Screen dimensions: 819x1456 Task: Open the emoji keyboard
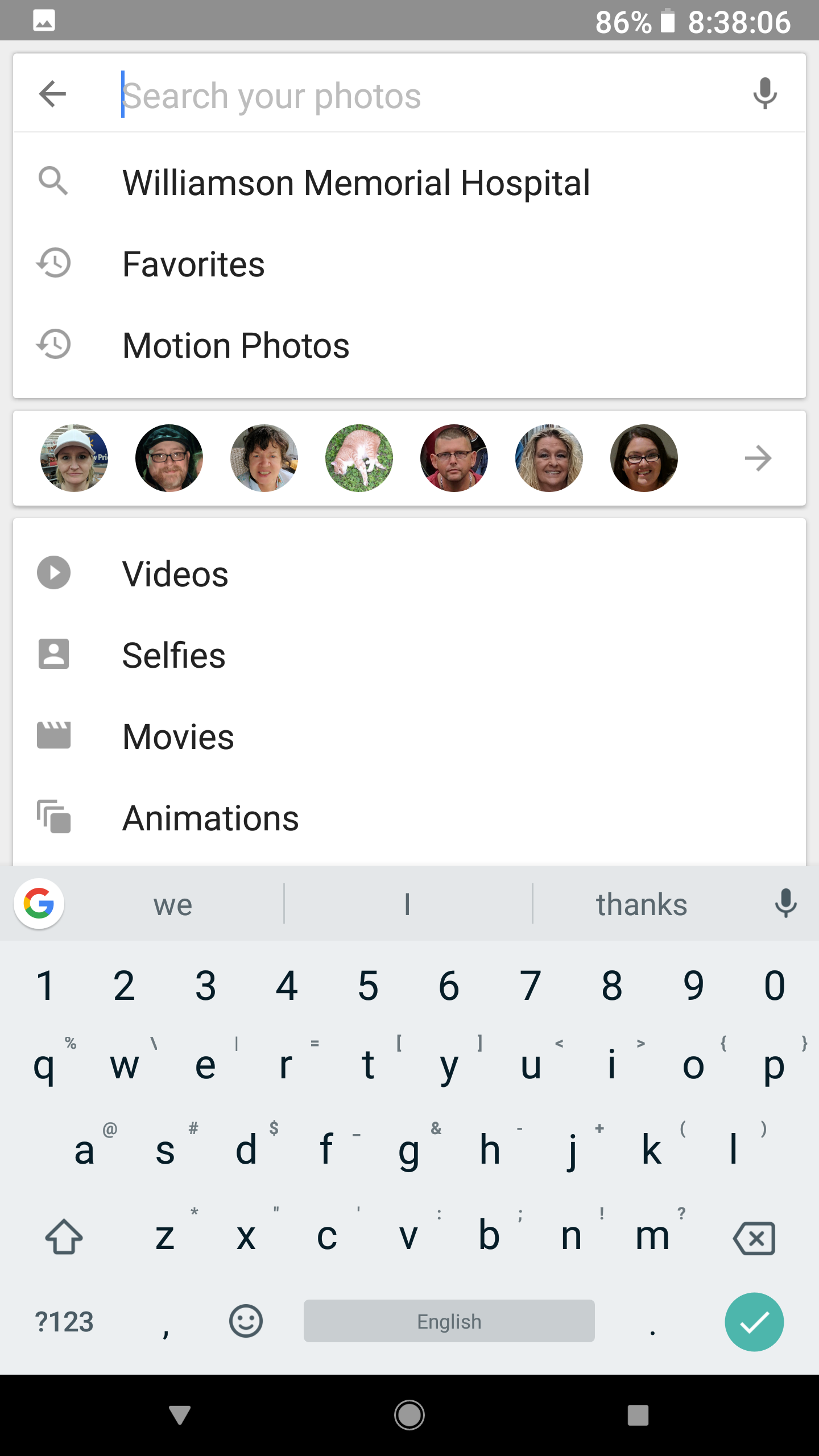coord(246,1321)
